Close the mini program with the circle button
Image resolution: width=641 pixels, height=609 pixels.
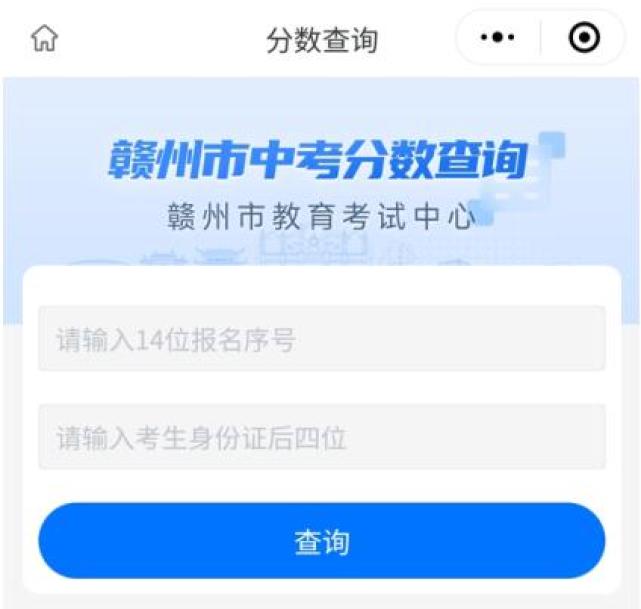[584, 38]
